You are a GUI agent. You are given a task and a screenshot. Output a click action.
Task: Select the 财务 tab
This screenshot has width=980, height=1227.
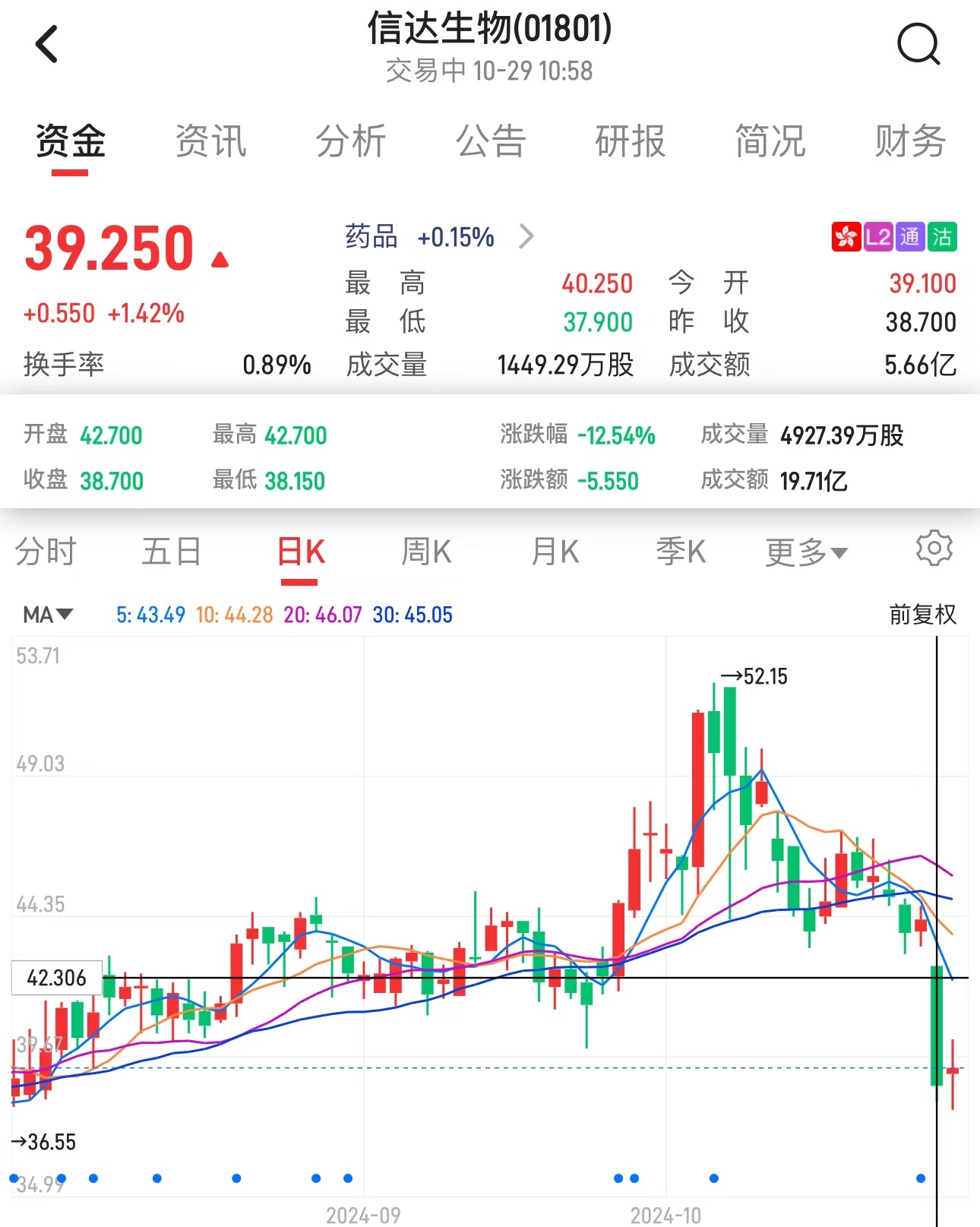pos(909,141)
